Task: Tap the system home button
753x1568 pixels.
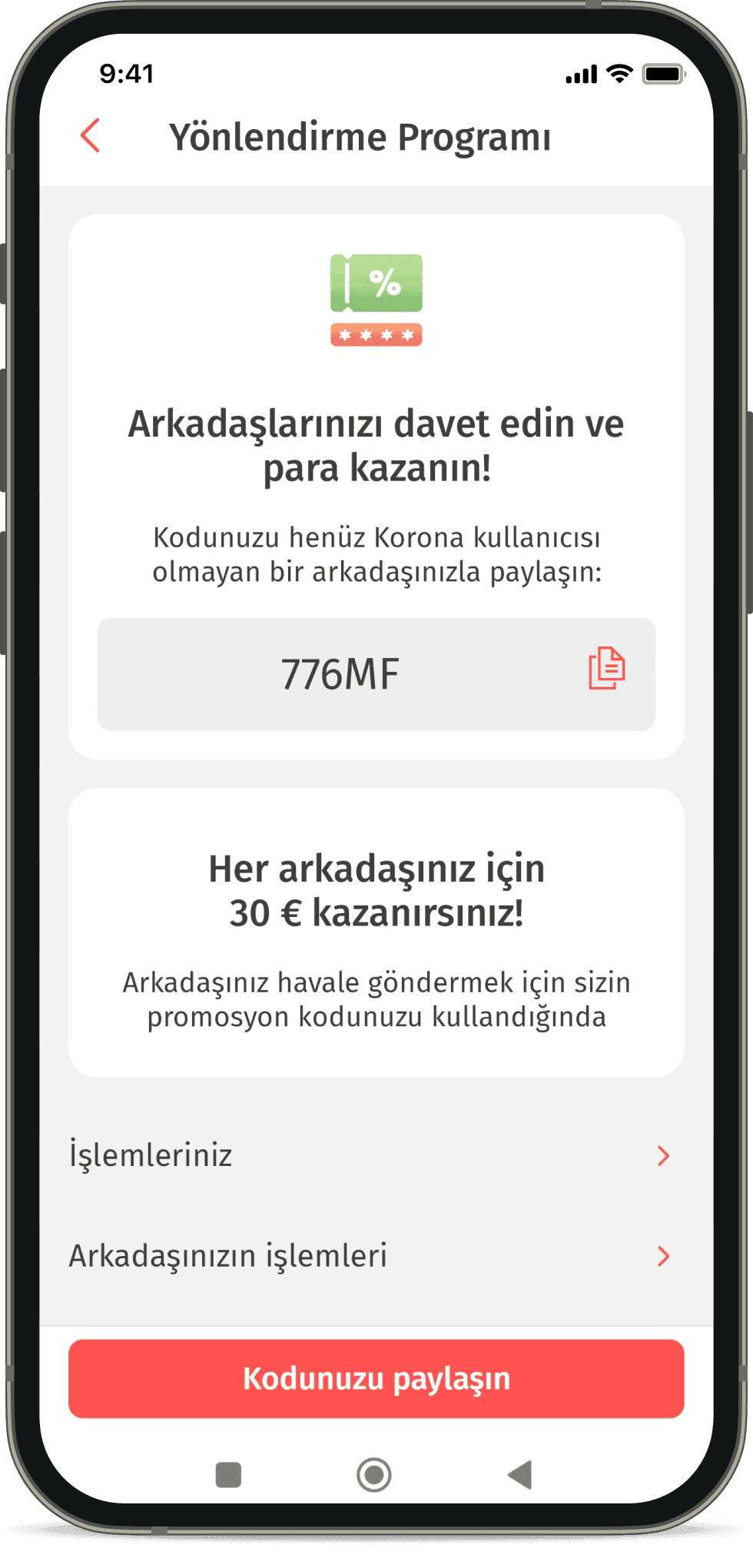Action: click(x=374, y=1475)
